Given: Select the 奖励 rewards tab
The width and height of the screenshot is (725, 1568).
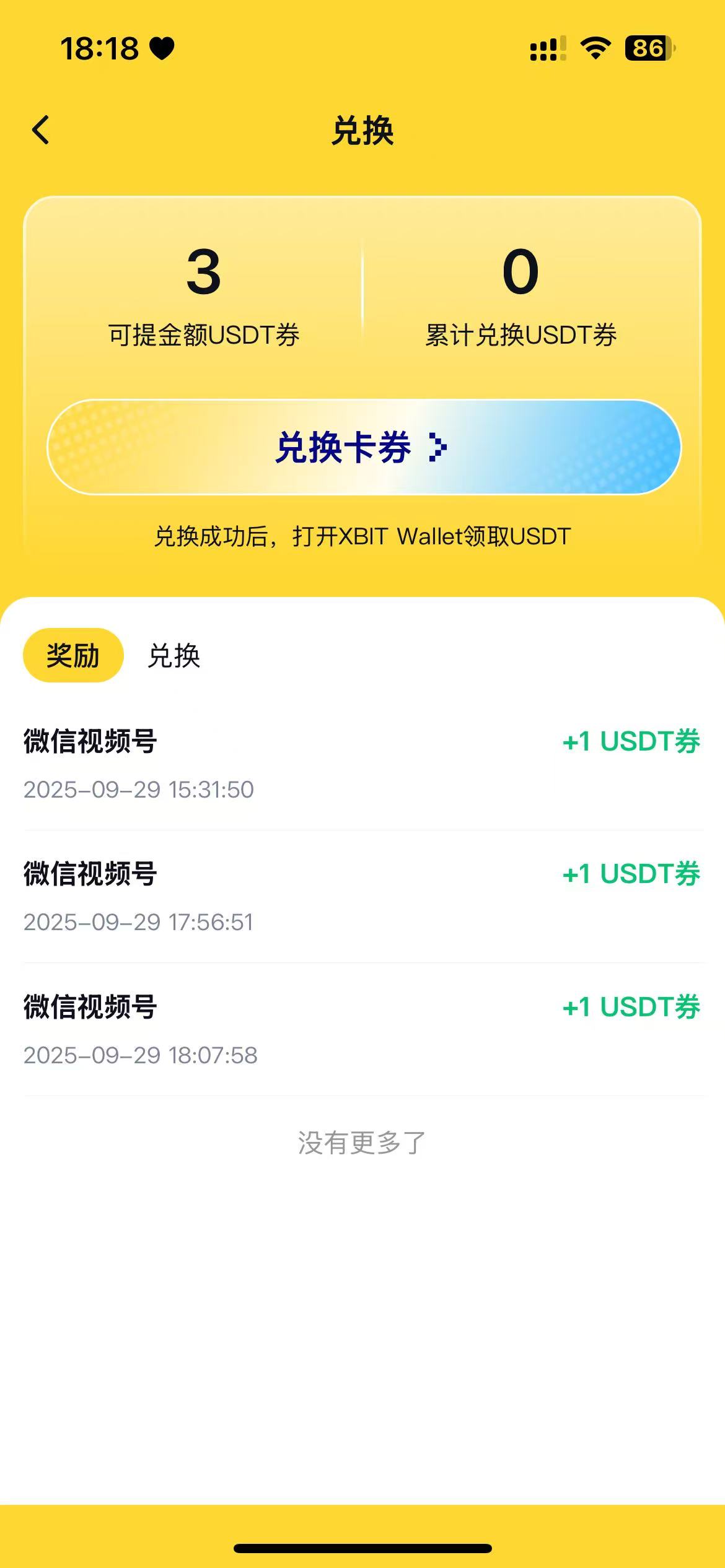Looking at the screenshot, I should [x=73, y=656].
